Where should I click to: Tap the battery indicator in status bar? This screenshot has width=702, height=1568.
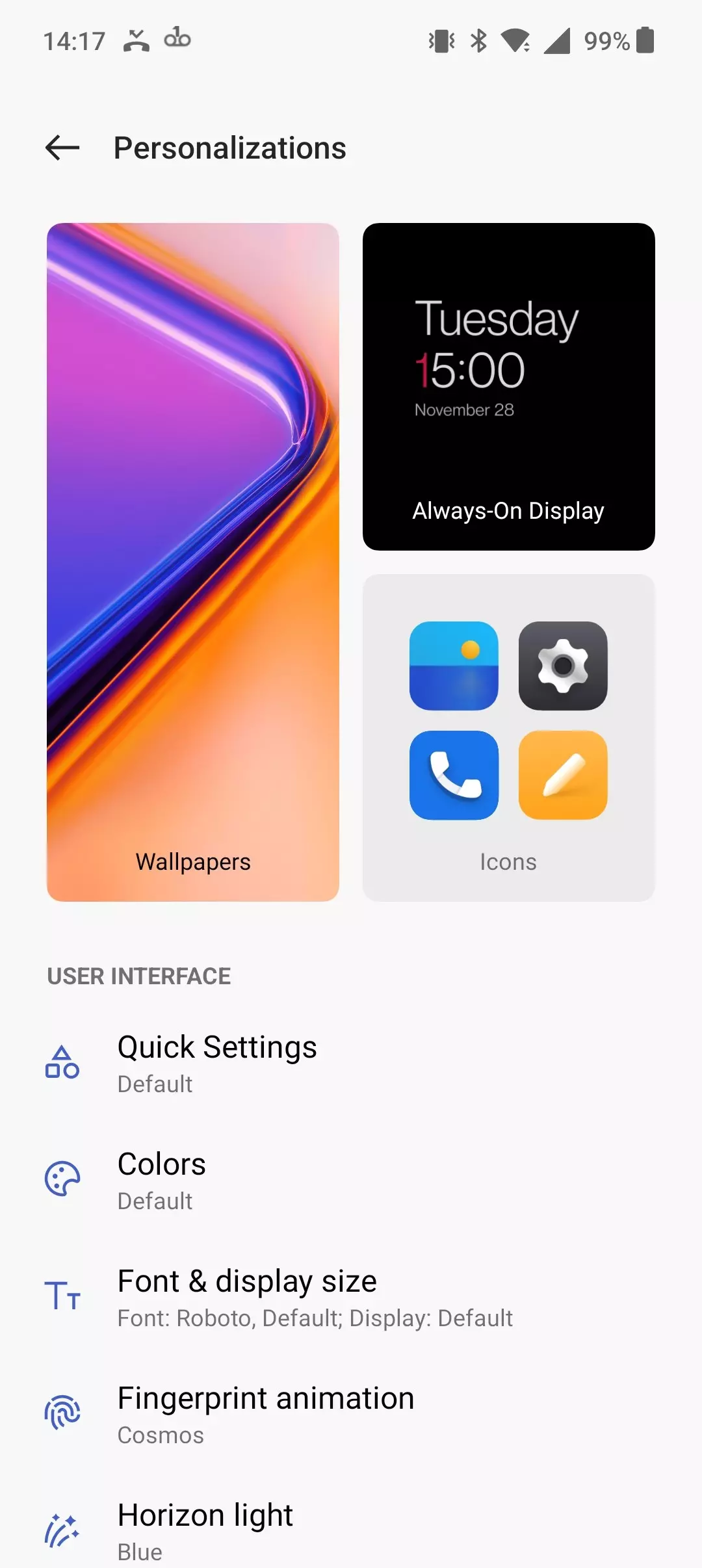tap(643, 41)
